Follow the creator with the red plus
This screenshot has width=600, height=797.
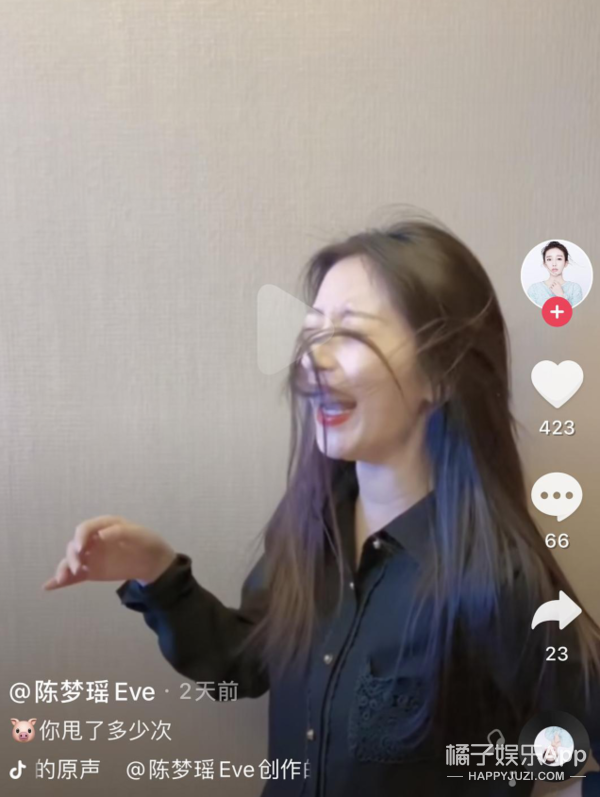pos(556,312)
